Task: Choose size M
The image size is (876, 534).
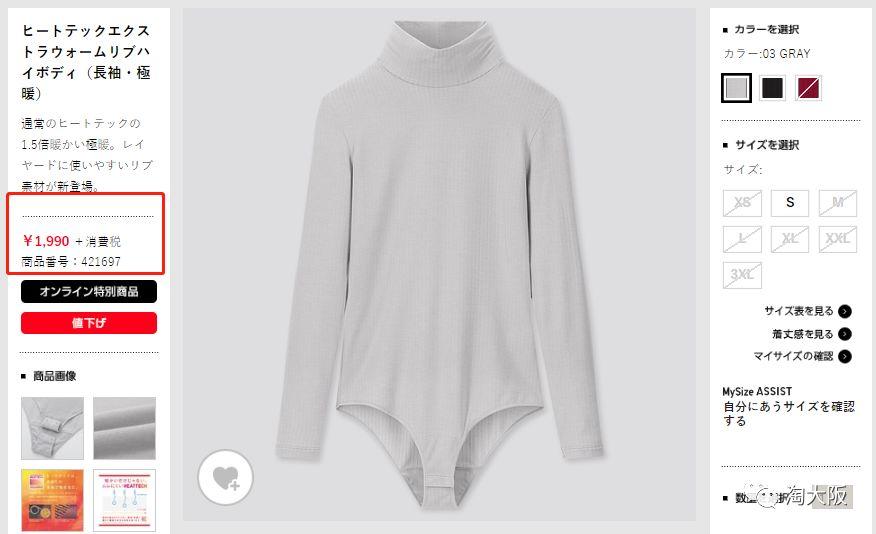Action: pos(838,203)
